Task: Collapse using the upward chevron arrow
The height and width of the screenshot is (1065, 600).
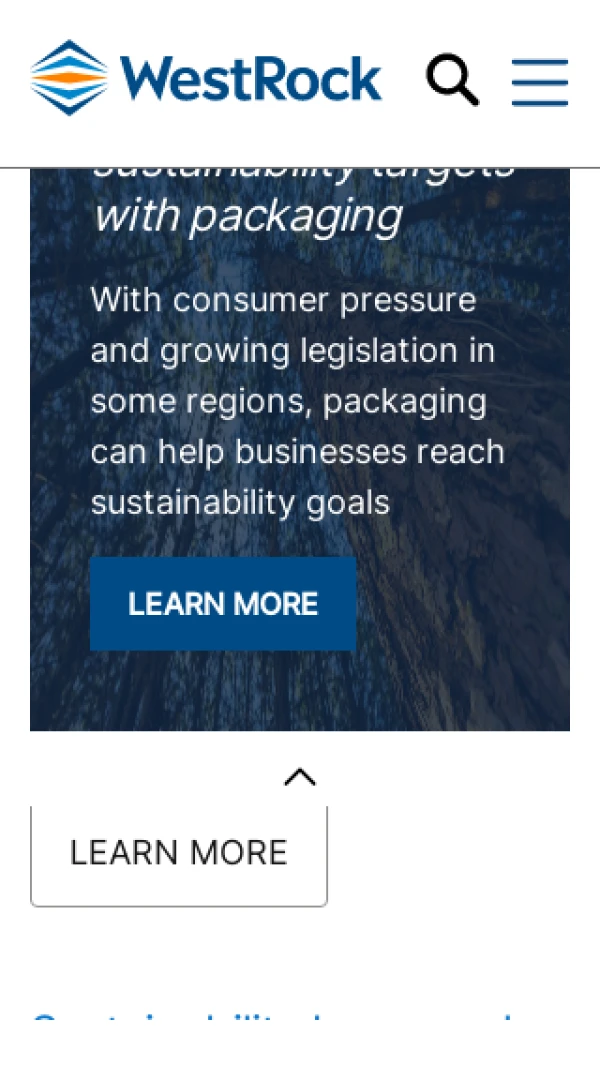Action: (300, 777)
